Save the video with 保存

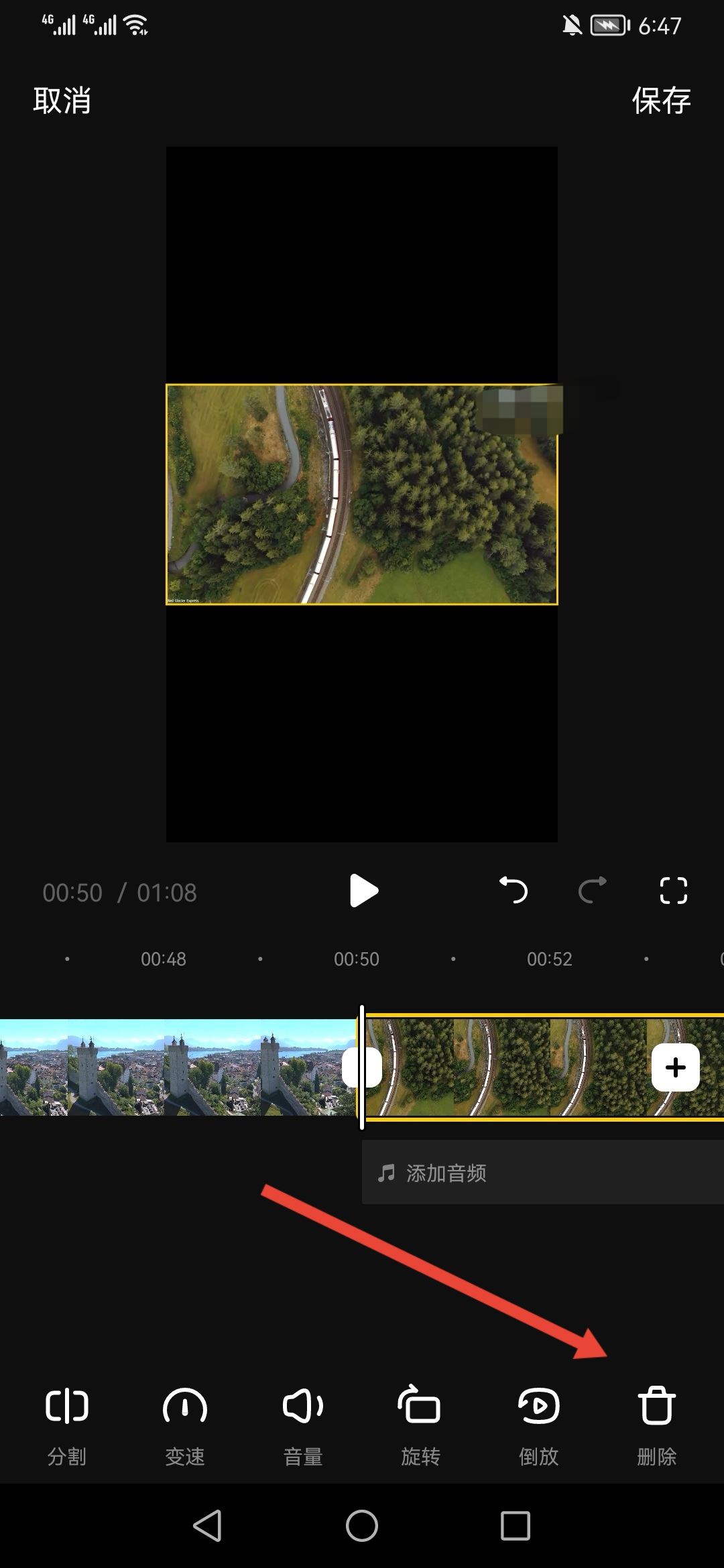coord(661,101)
